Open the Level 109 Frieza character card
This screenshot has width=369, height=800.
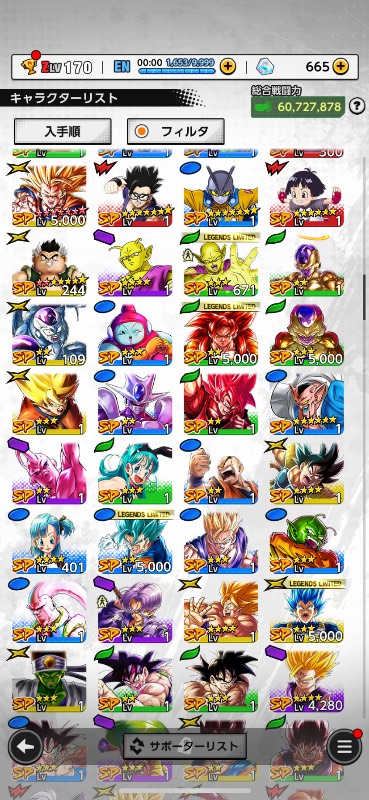tap(49, 333)
